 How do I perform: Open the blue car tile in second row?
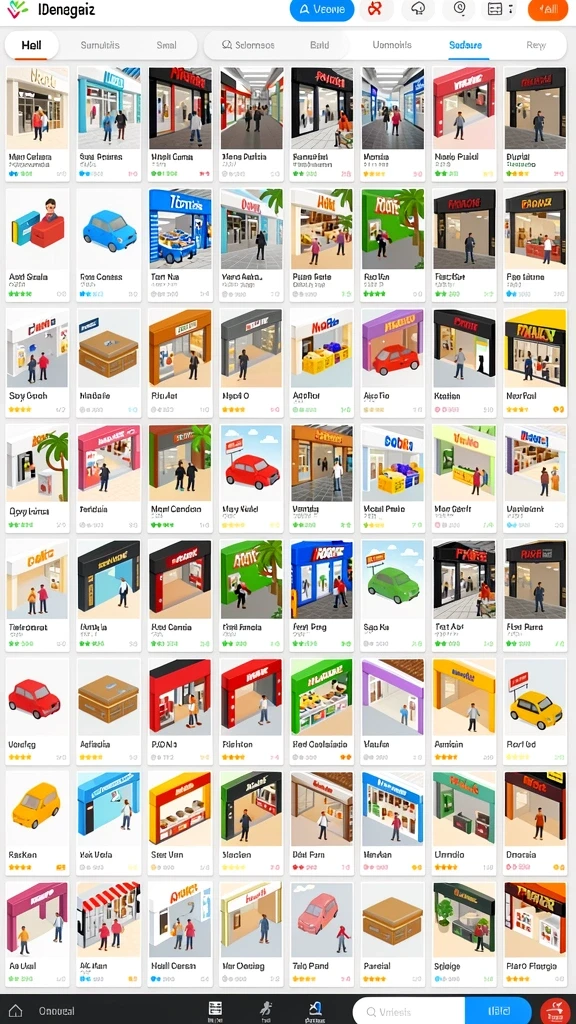tap(108, 245)
